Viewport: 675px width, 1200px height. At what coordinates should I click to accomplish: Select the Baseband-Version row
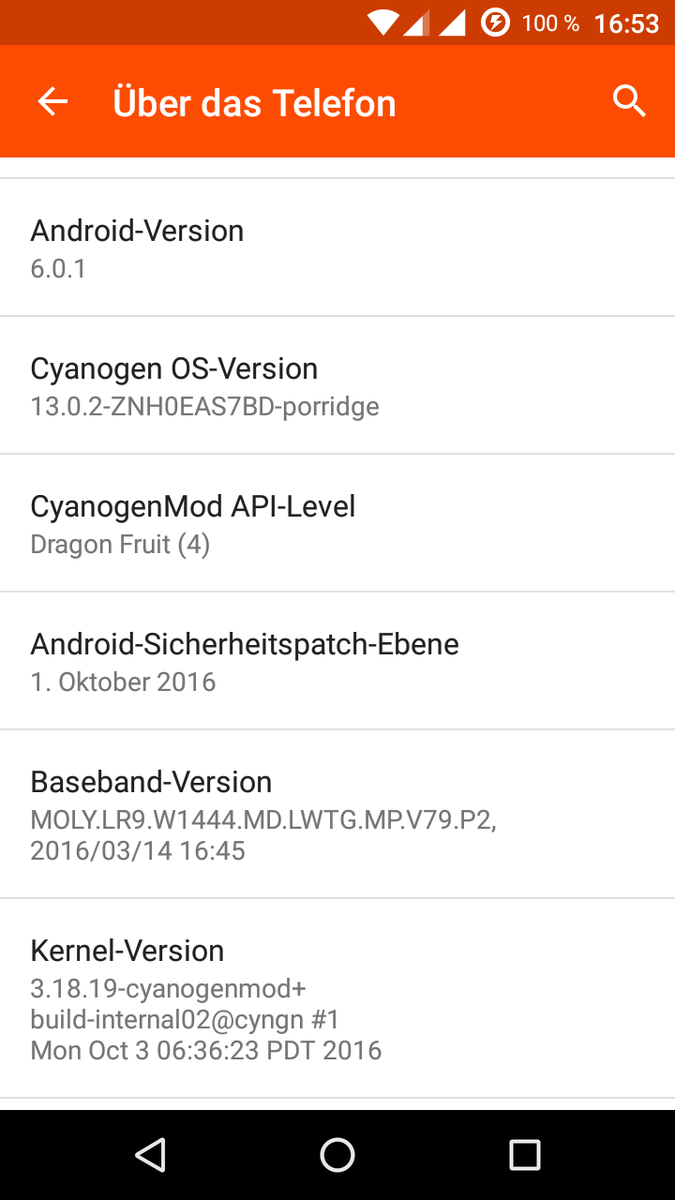click(x=337, y=814)
